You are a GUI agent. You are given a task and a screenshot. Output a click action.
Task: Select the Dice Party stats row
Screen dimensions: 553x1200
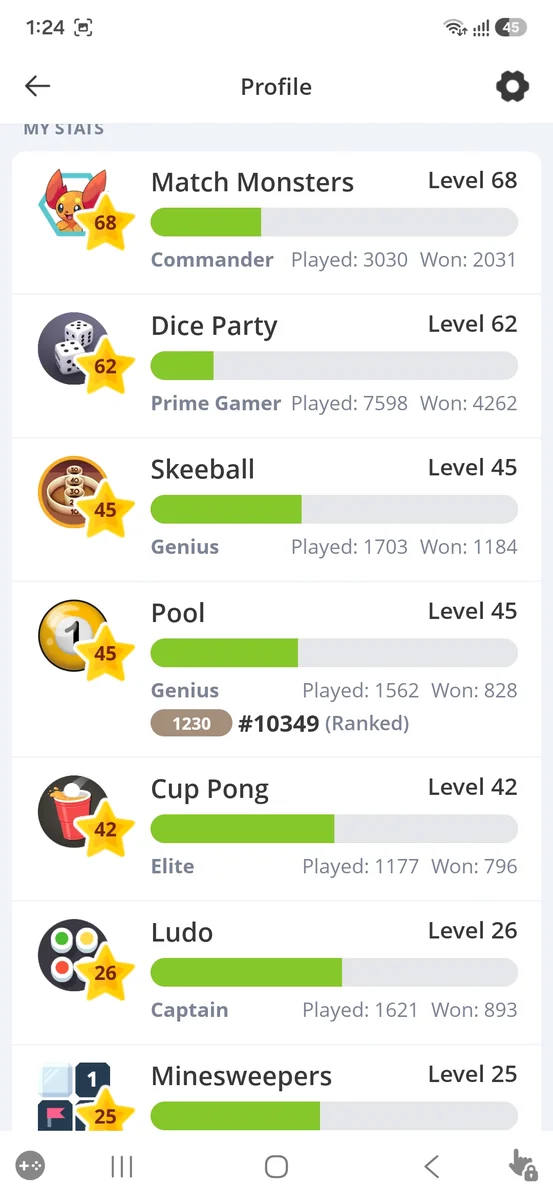[277, 366]
